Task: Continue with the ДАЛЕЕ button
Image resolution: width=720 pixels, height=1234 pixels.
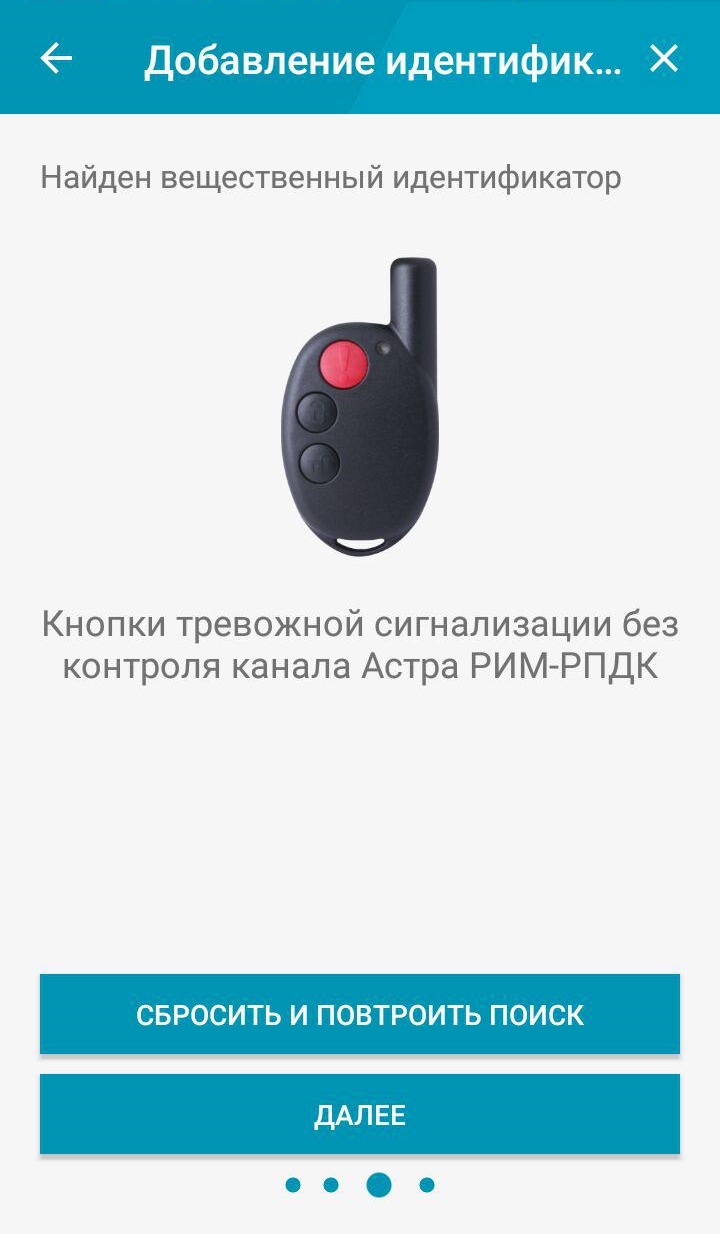Action: 360,1114
